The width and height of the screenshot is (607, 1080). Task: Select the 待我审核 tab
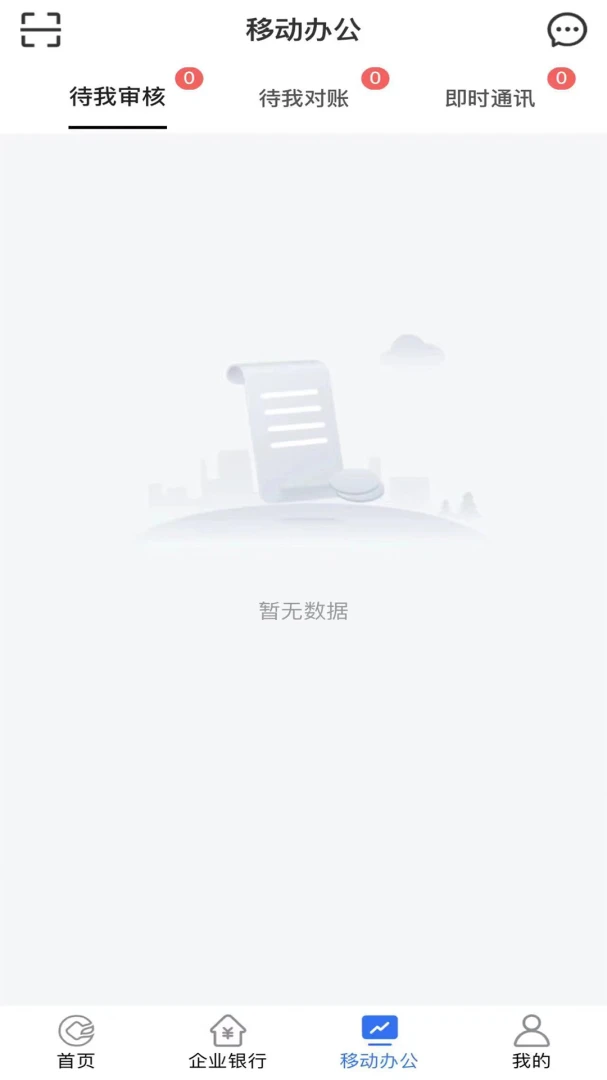(x=117, y=97)
